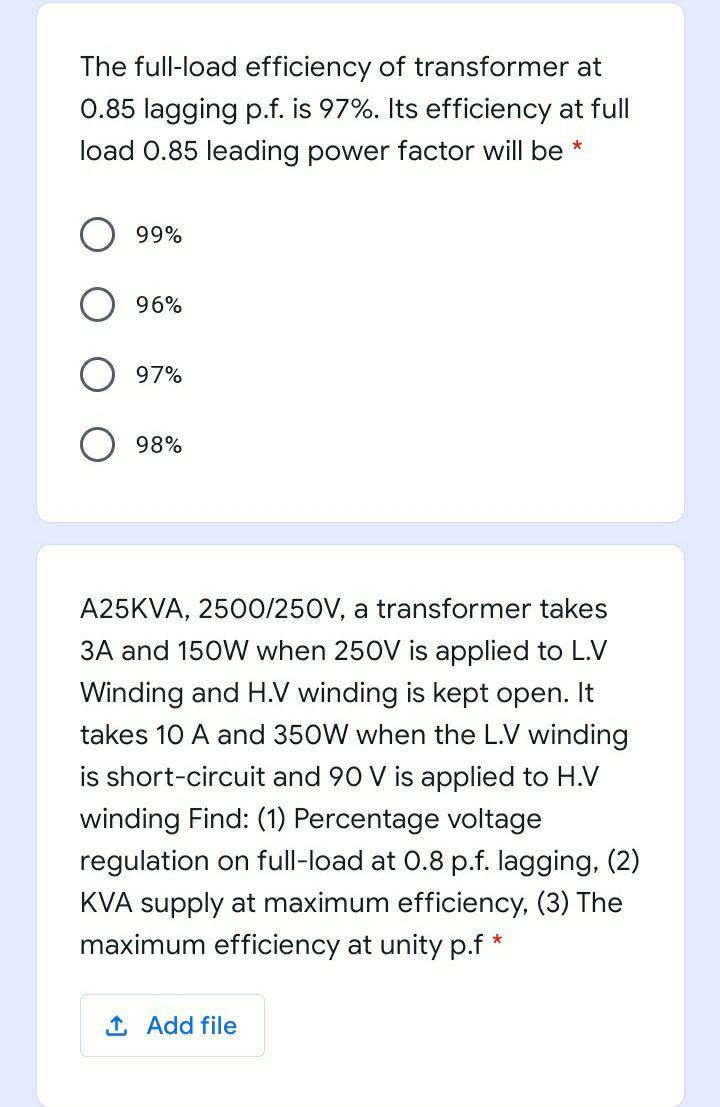Viewport: 720px width, 1107px height.
Task: Click the 97% option label text
Action: coord(158,374)
